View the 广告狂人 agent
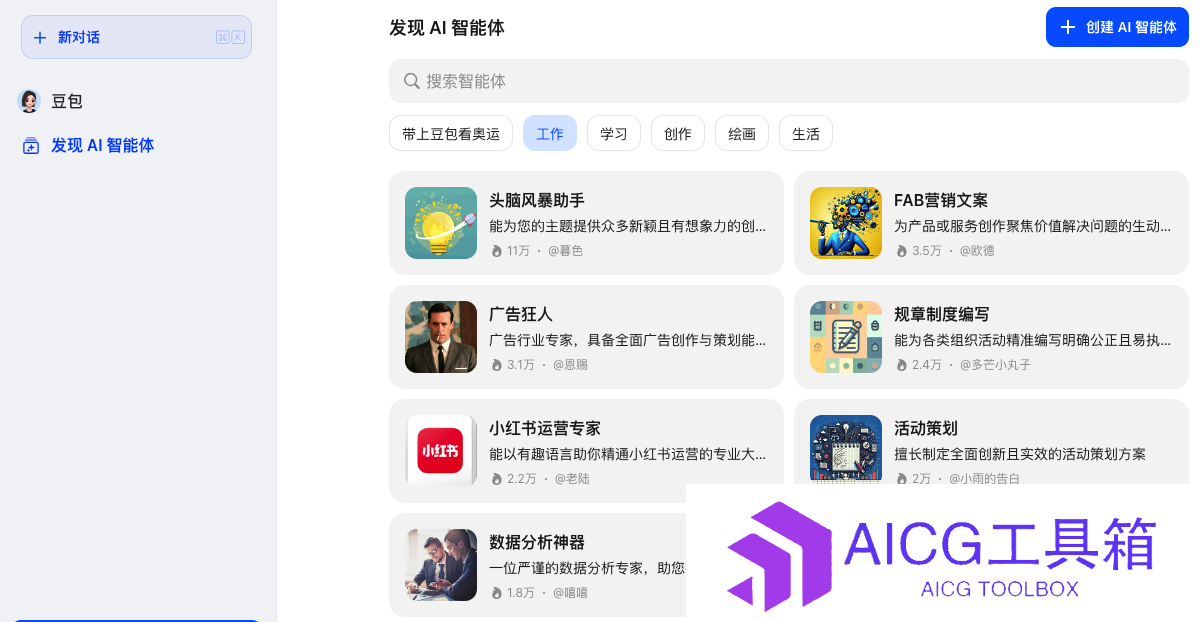 coord(585,337)
